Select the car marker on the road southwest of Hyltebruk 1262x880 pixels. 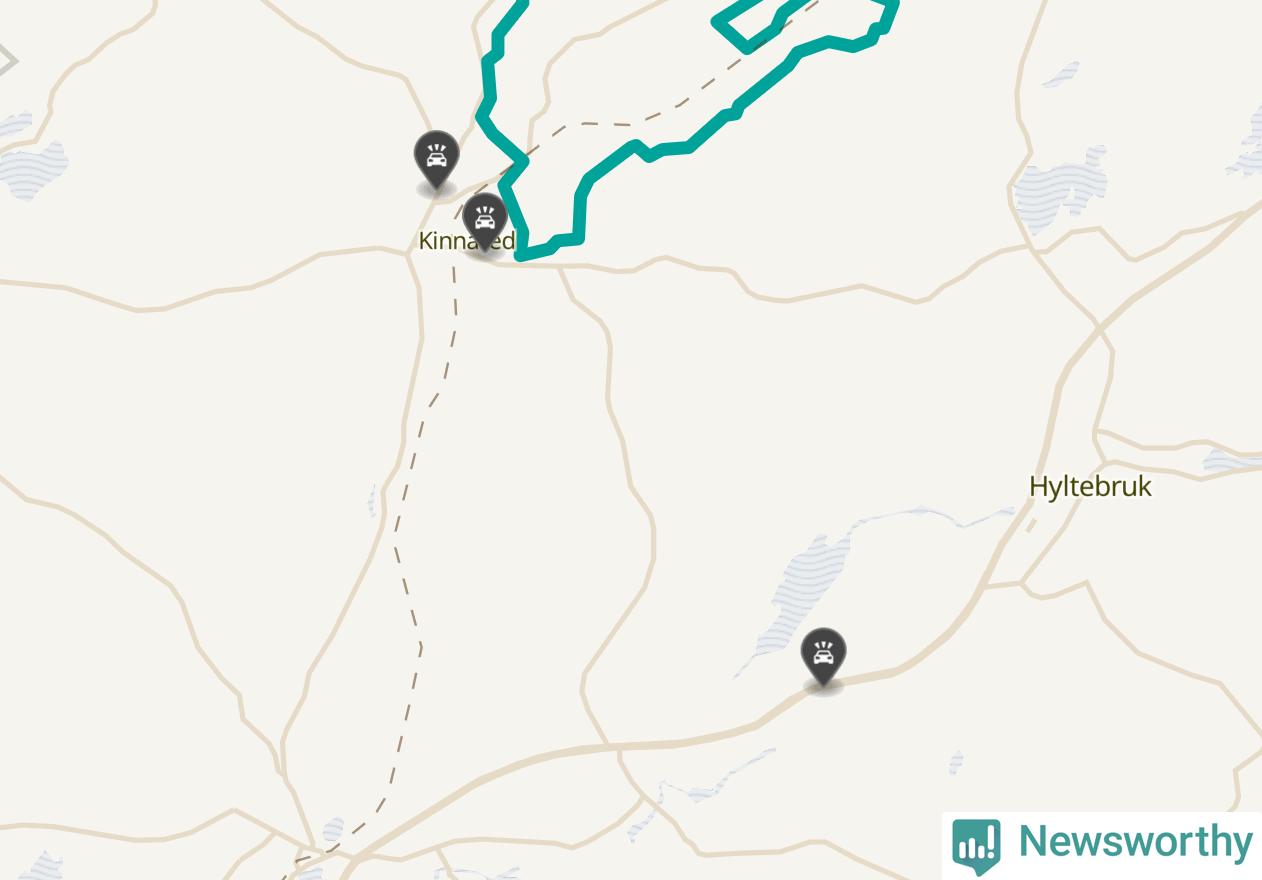tap(823, 654)
